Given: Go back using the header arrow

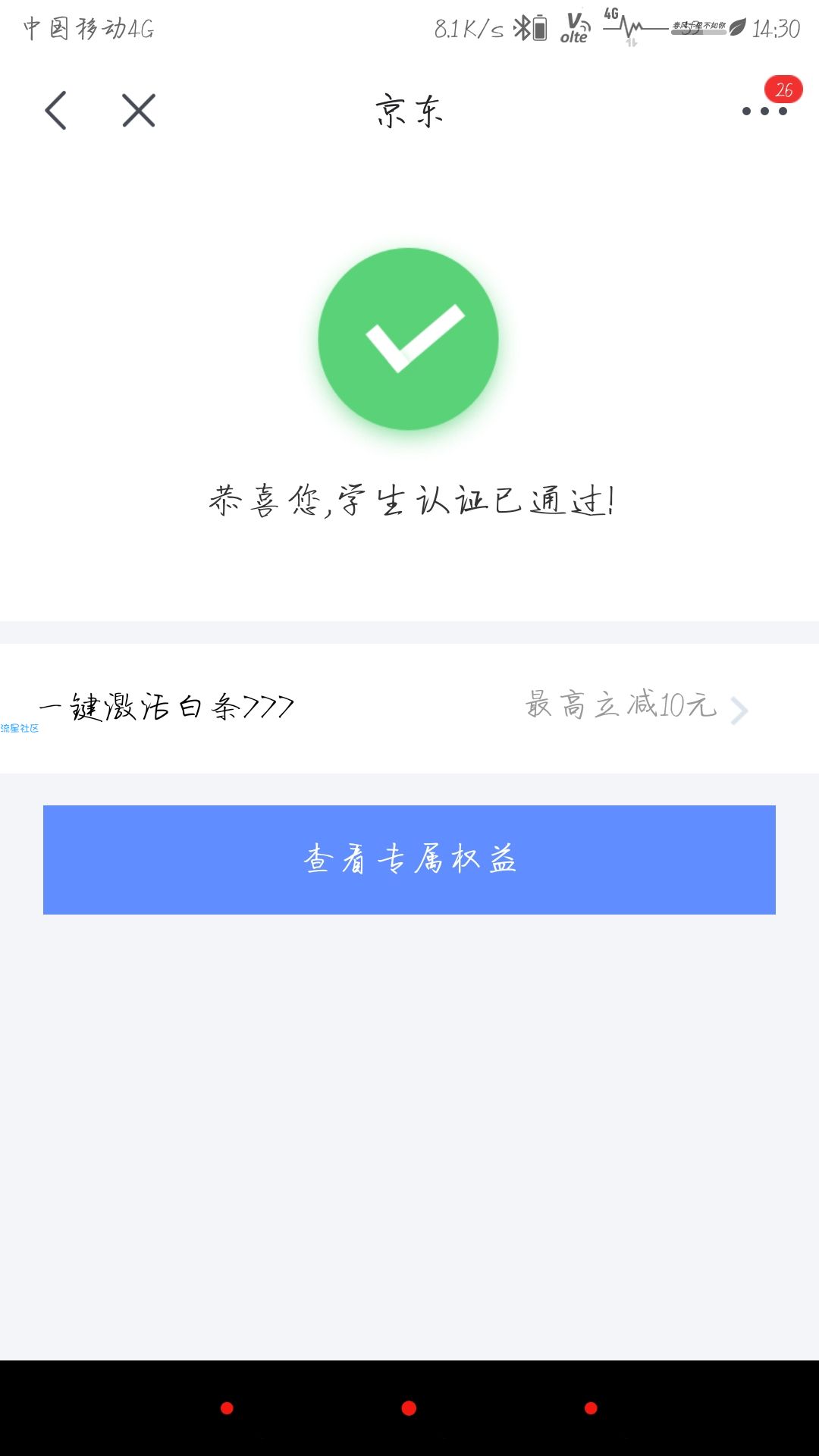Looking at the screenshot, I should 55,111.
